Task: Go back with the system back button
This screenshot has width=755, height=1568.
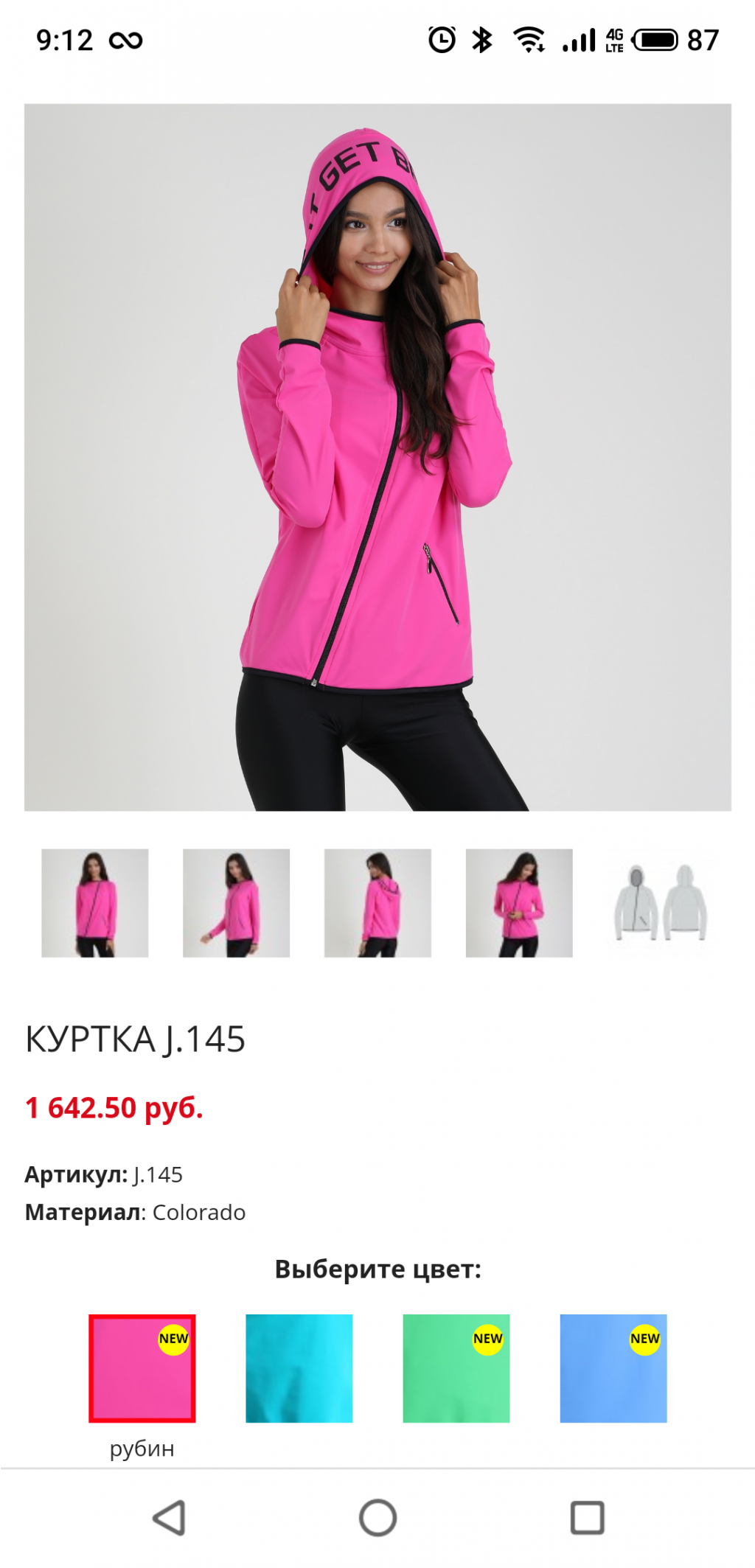Action: pyautogui.click(x=169, y=1518)
